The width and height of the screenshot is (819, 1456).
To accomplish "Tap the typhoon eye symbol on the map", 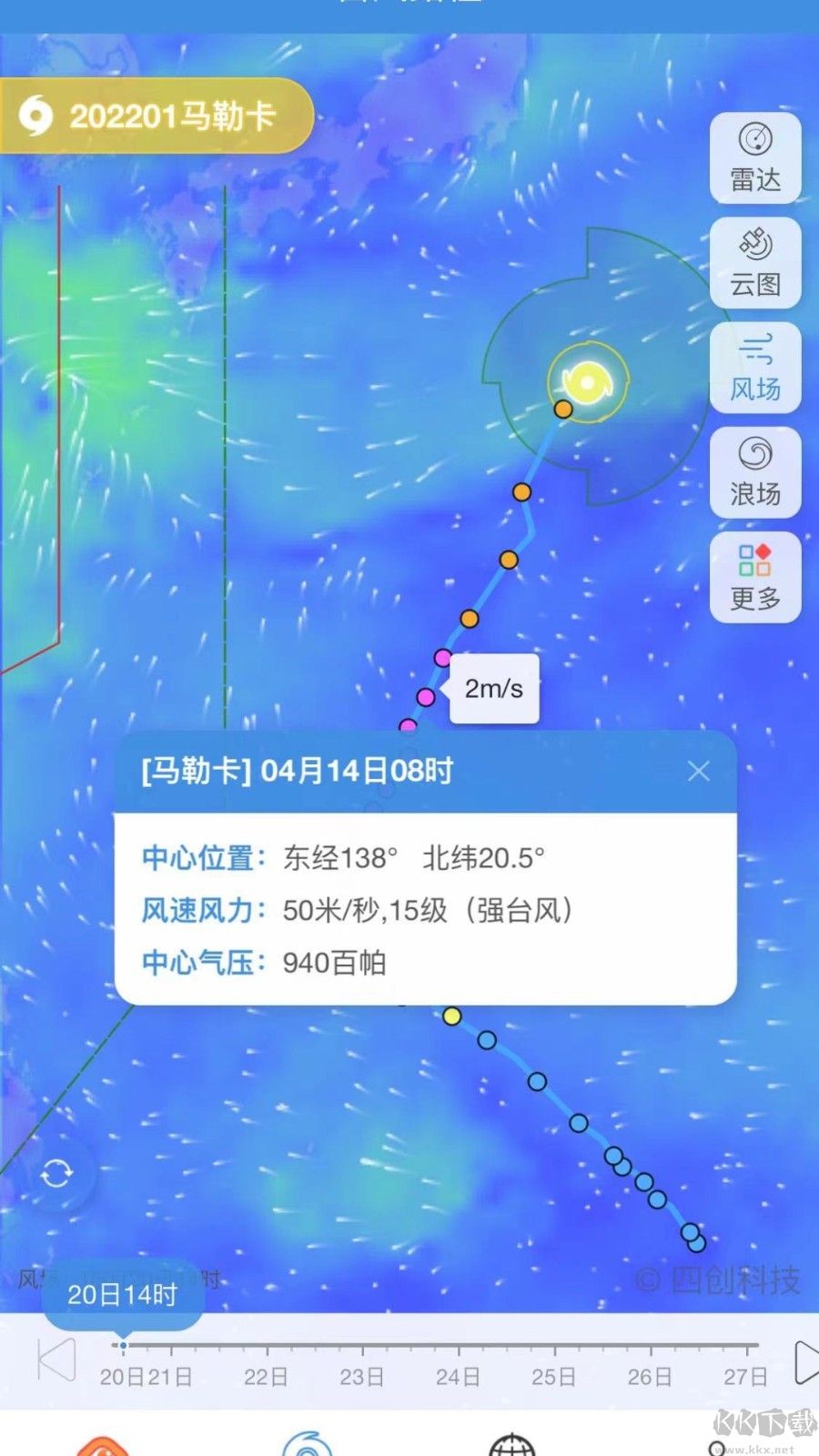I will (x=586, y=384).
